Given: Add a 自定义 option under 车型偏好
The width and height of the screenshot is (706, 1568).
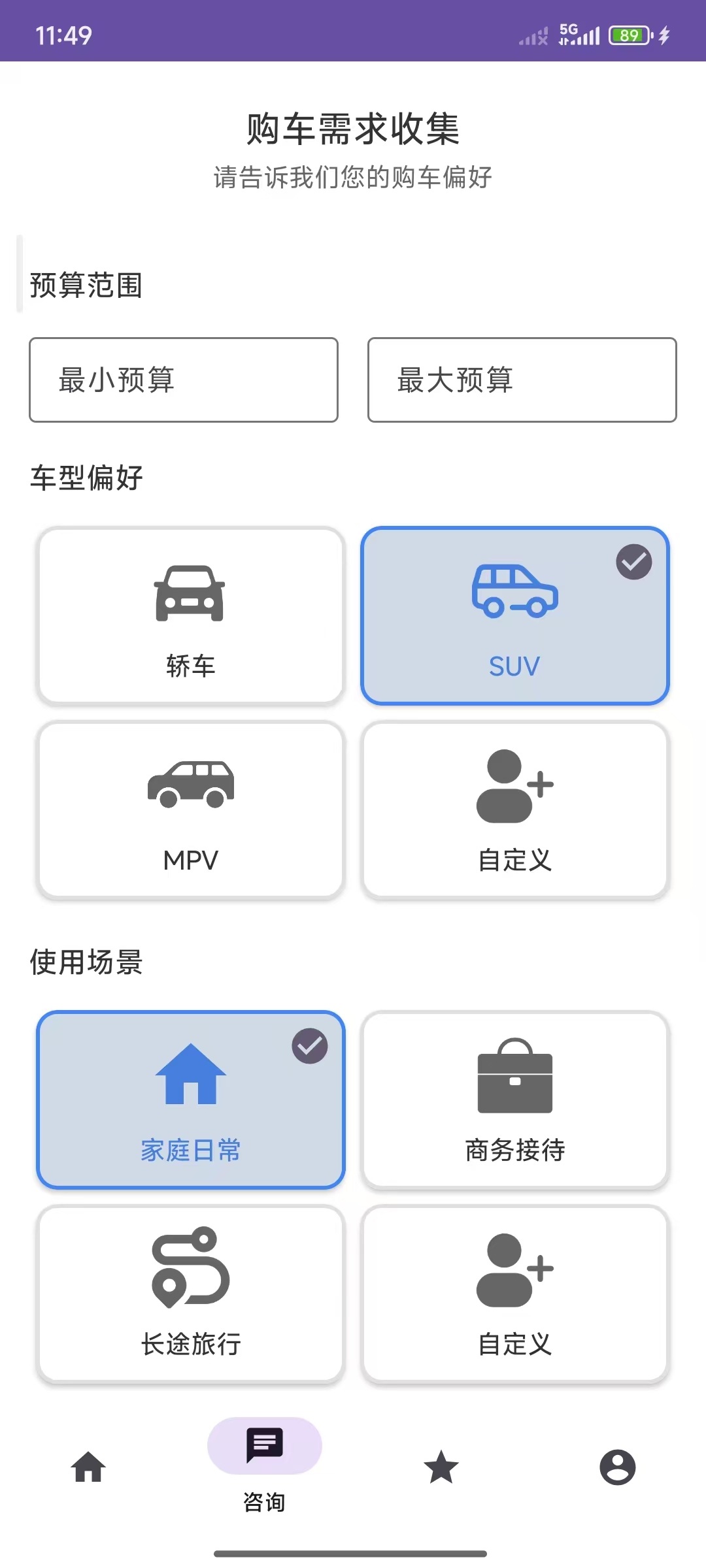Looking at the screenshot, I should pyautogui.click(x=515, y=809).
